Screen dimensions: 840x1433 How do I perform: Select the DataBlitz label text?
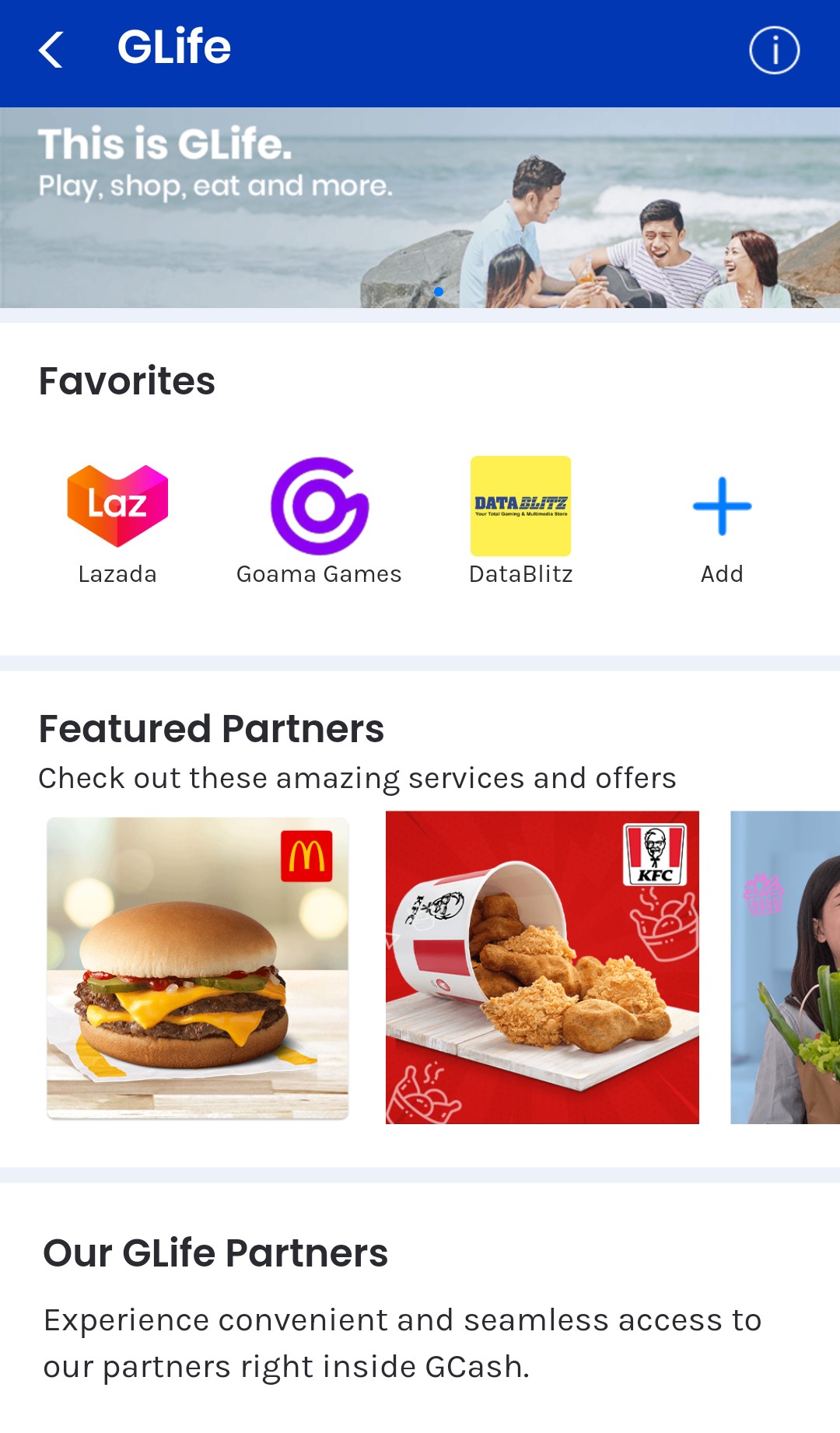pyautogui.click(x=520, y=574)
